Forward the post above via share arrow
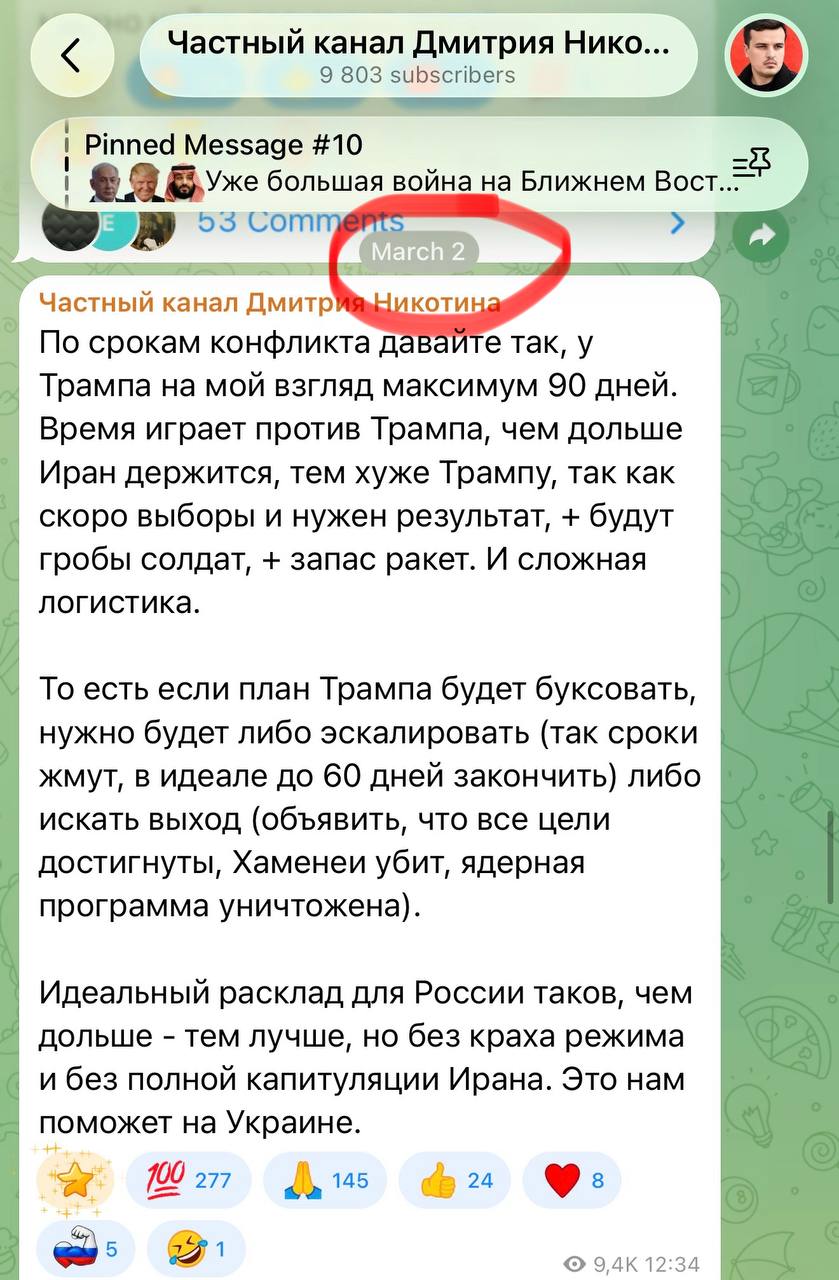Image resolution: width=839 pixels, height=1280 pixels. [x=763, y=235]
